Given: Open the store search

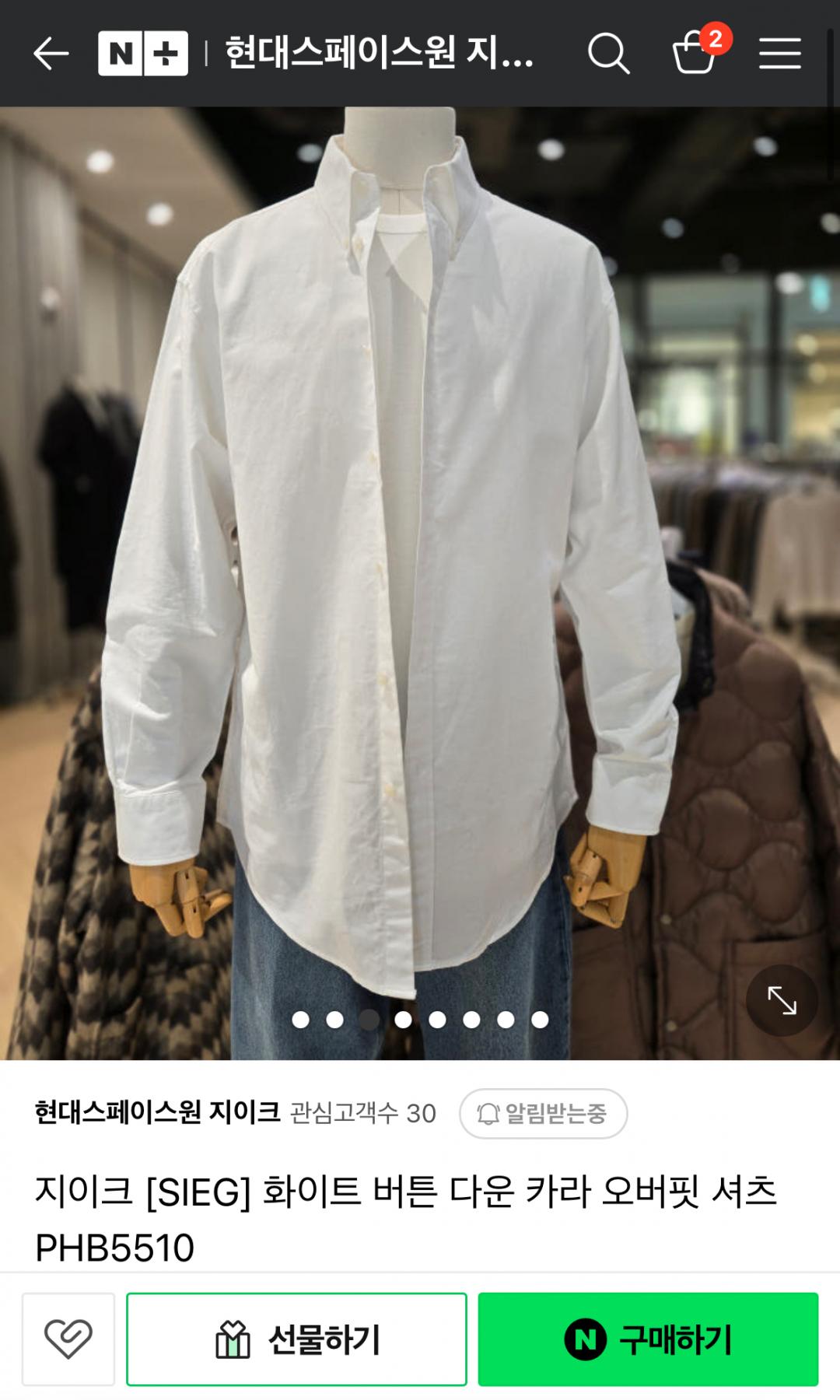Looking at the screenshot, I should 608,54.
